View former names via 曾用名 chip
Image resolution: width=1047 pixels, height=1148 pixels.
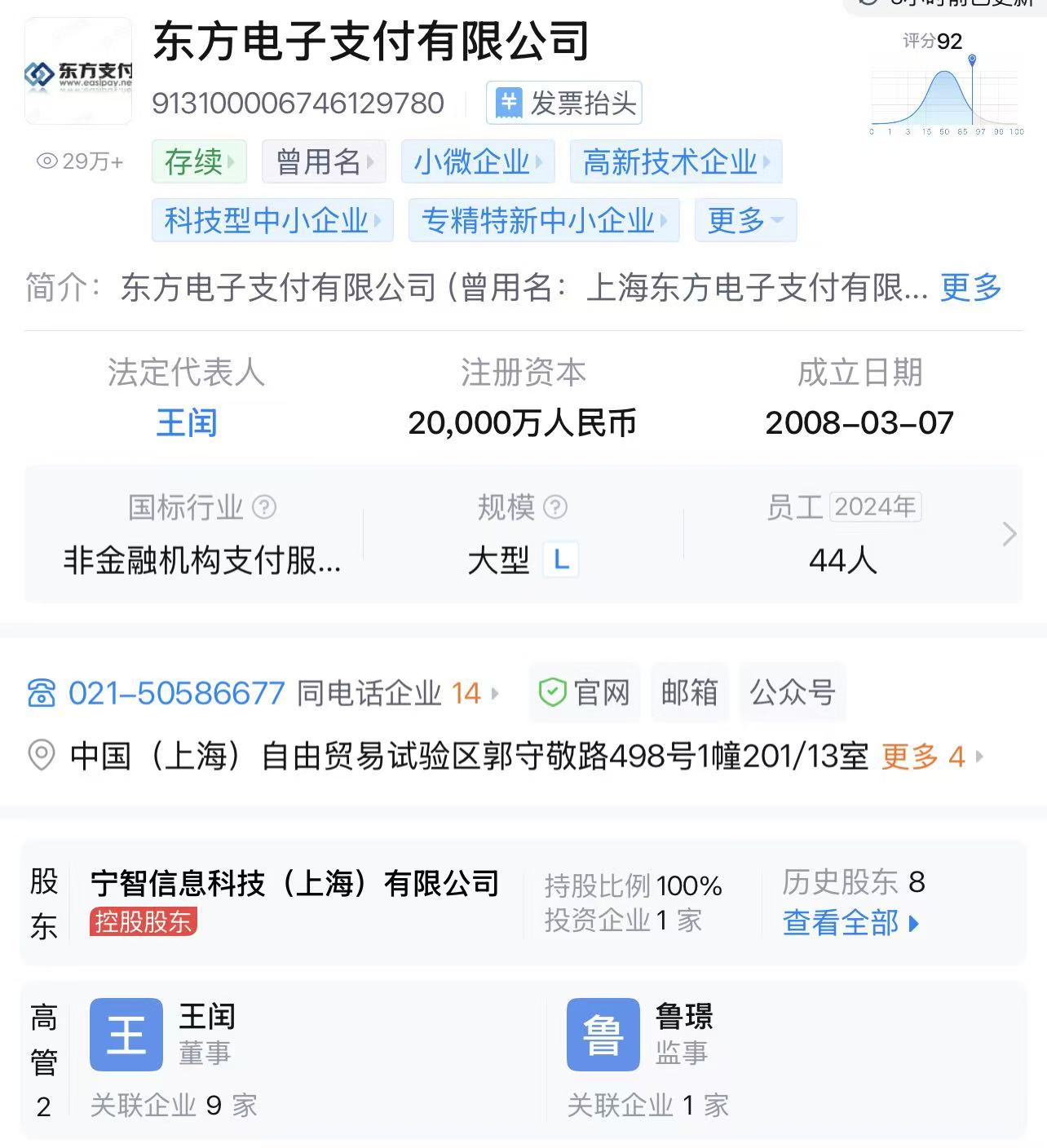pos(324,161)
